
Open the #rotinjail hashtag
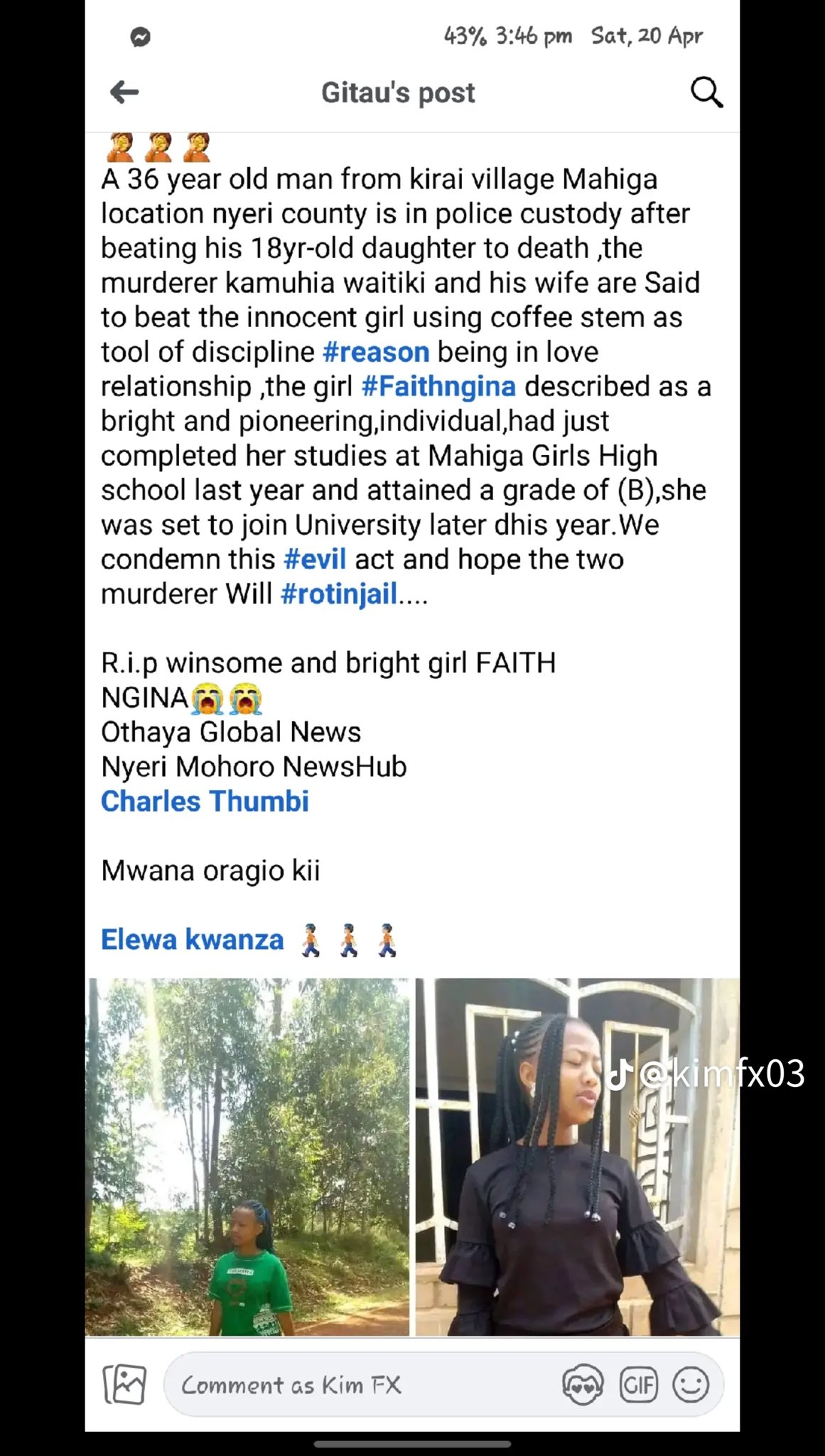point(339,594)
